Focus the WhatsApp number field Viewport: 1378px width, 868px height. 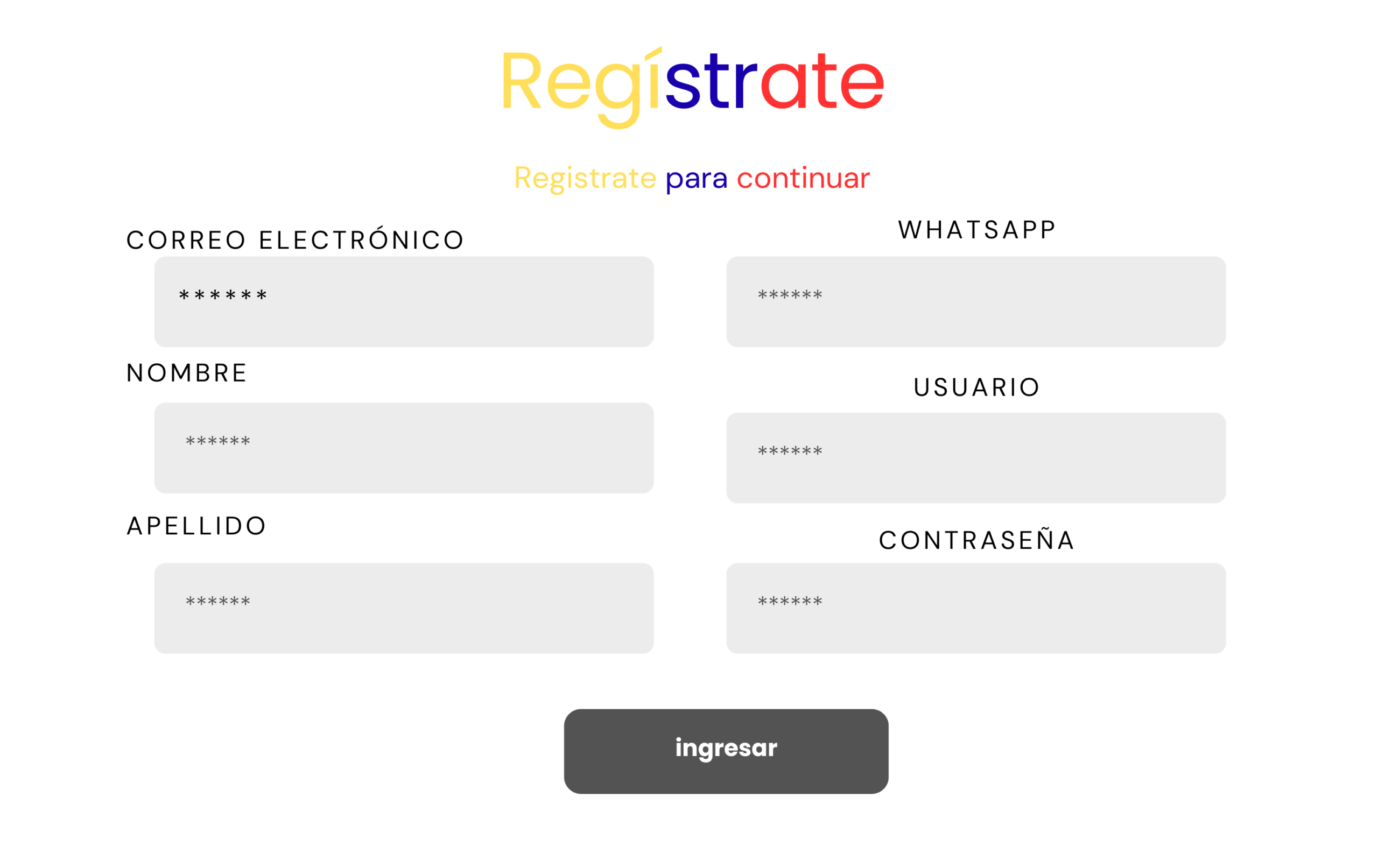(976, 301)
